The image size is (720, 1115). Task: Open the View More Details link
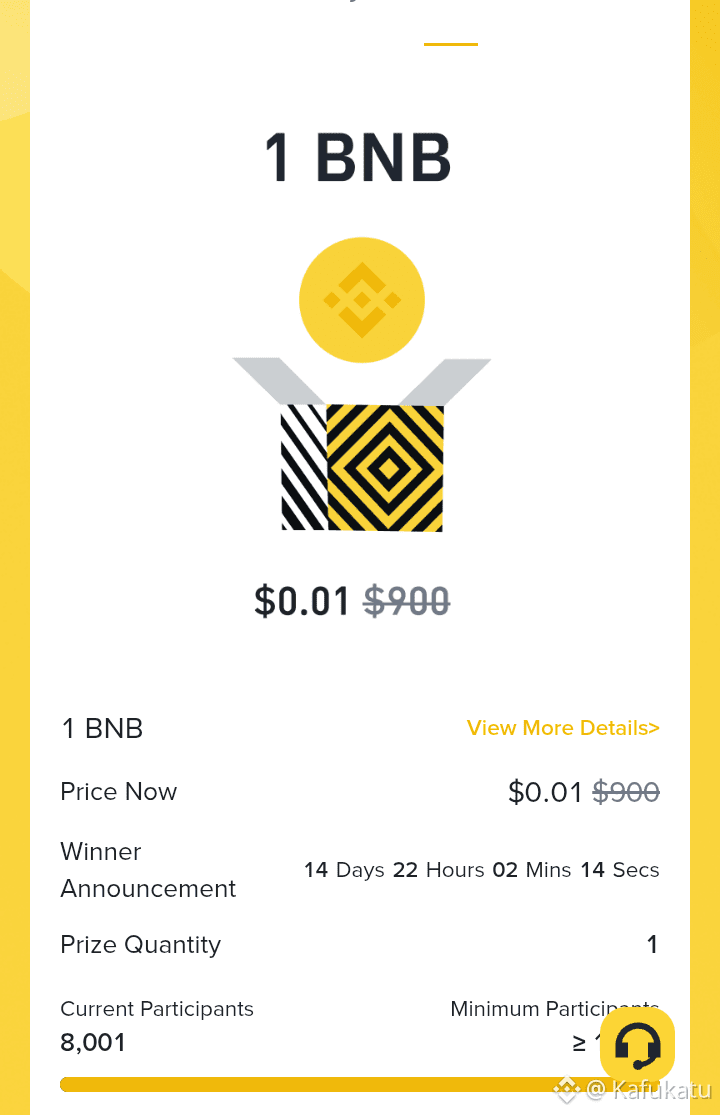click(563, 728)
